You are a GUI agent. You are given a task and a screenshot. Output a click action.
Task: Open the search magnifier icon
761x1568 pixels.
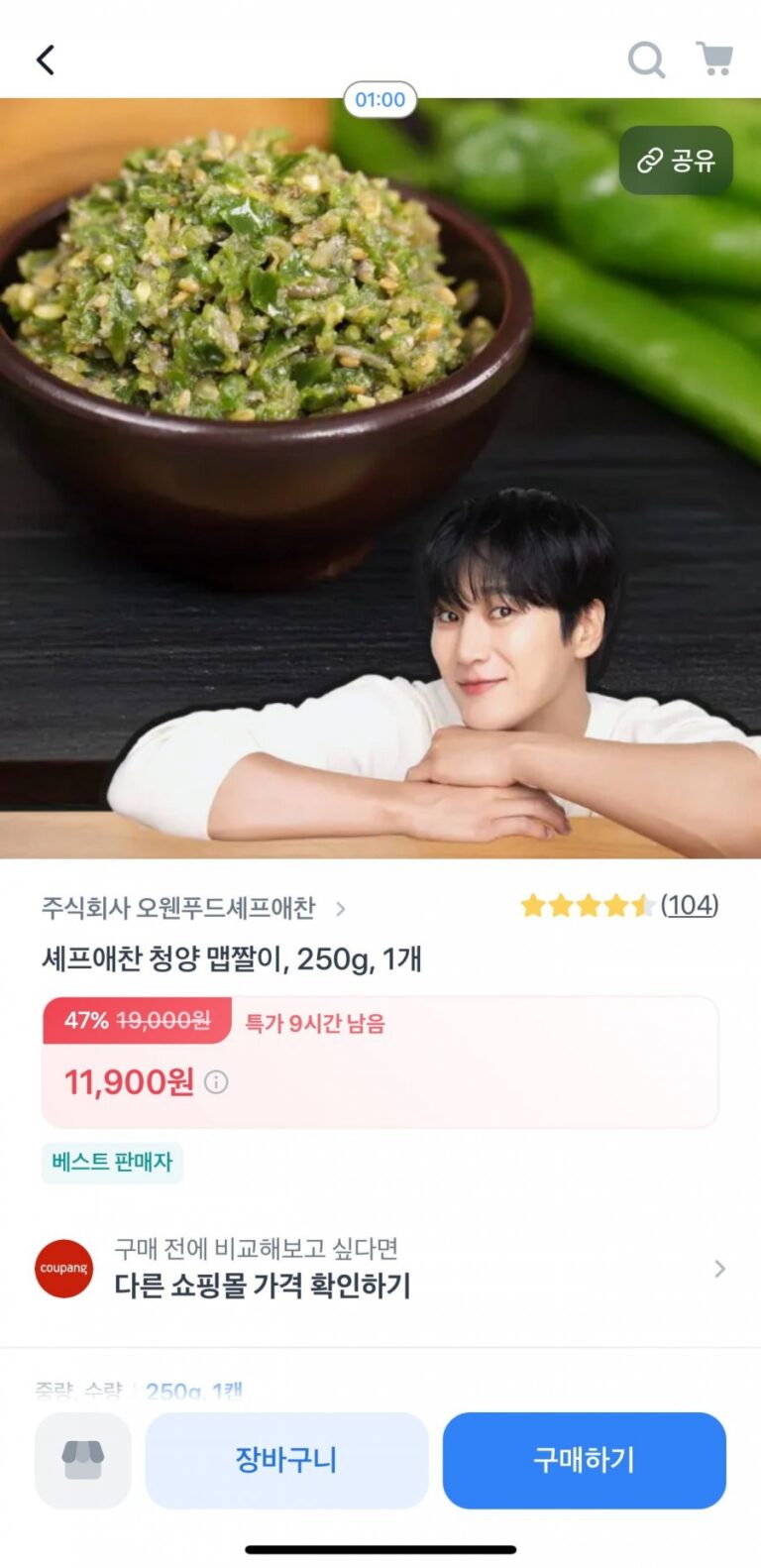[646, 60]
